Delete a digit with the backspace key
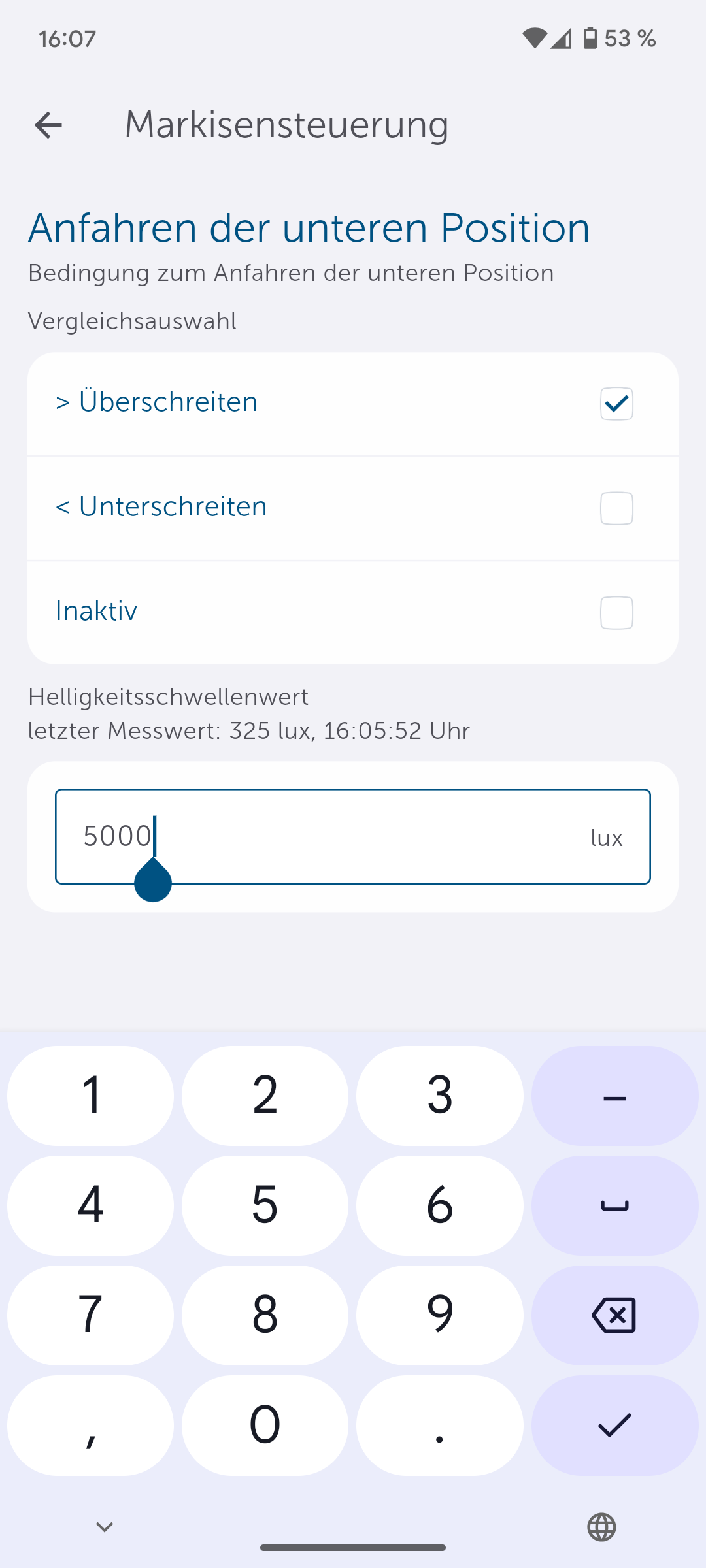 tap(614, 1315)
